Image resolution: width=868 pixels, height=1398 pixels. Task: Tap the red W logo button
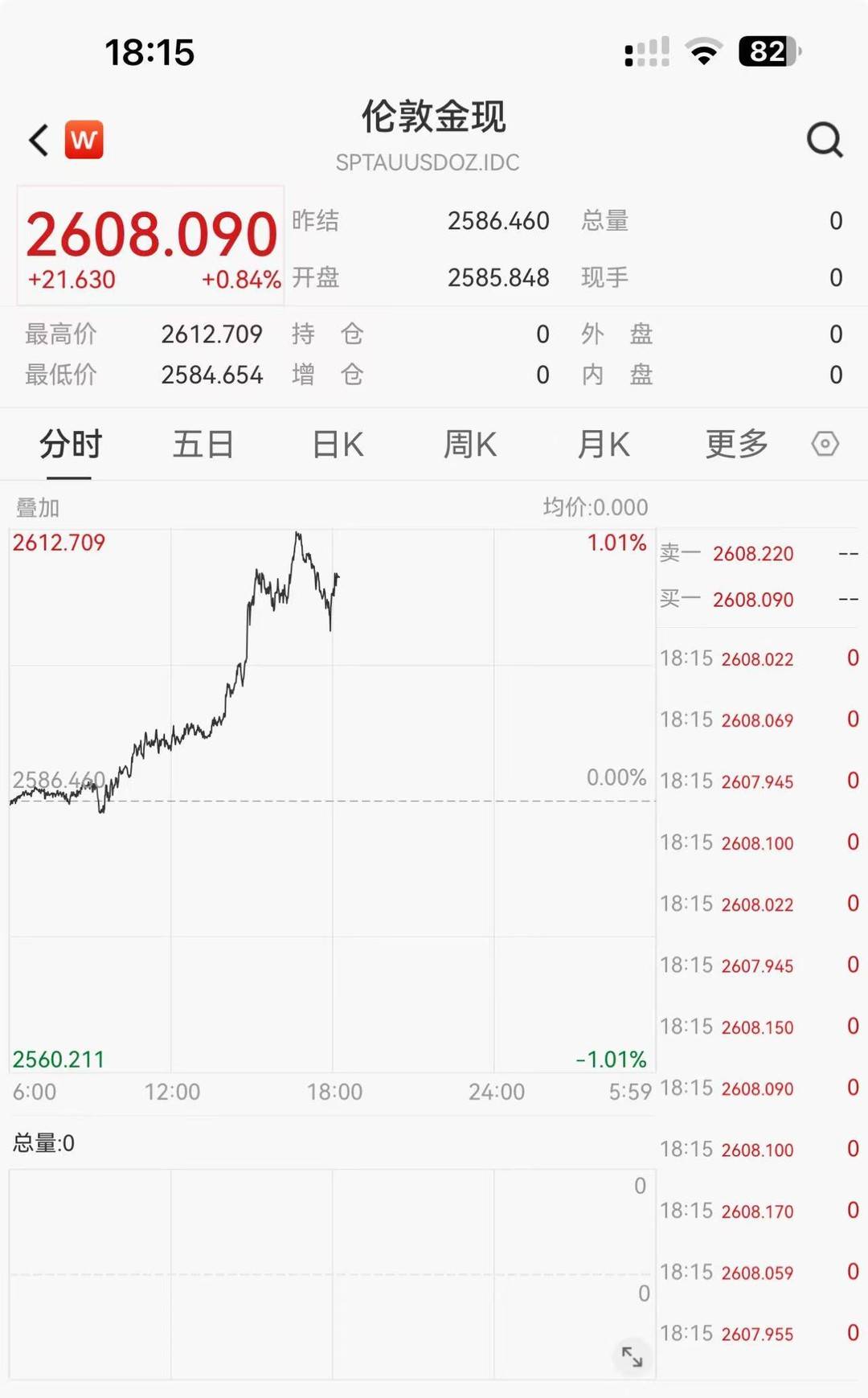tap(84, 140)
